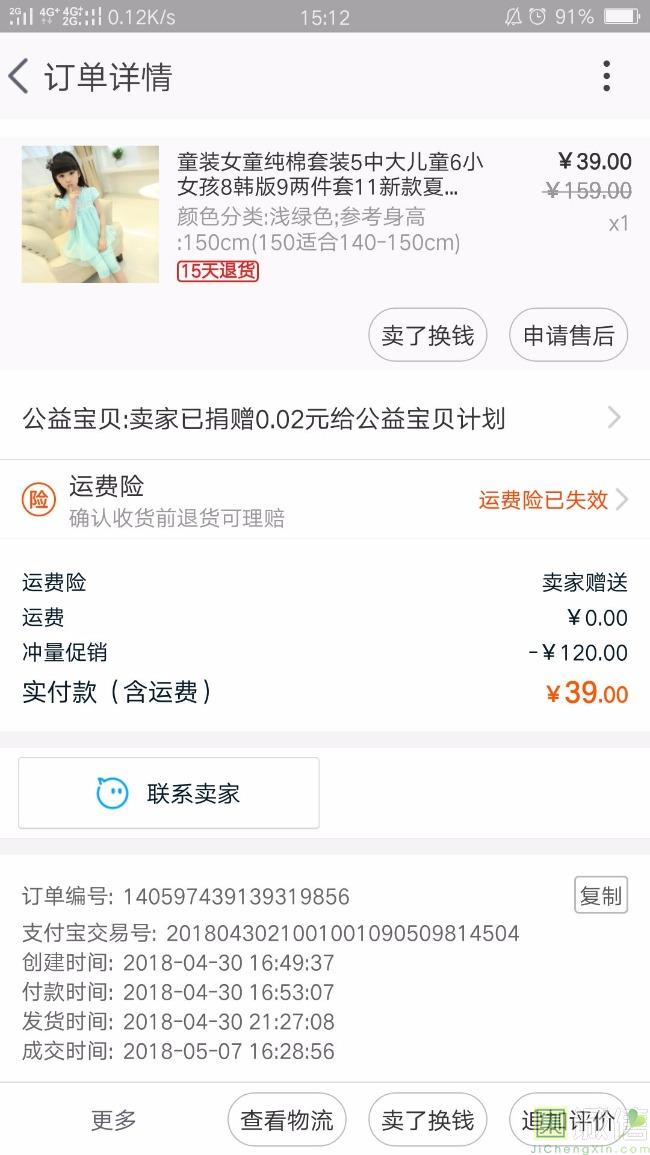Add a follow-up review via 追加评价

coord(568,1120)
